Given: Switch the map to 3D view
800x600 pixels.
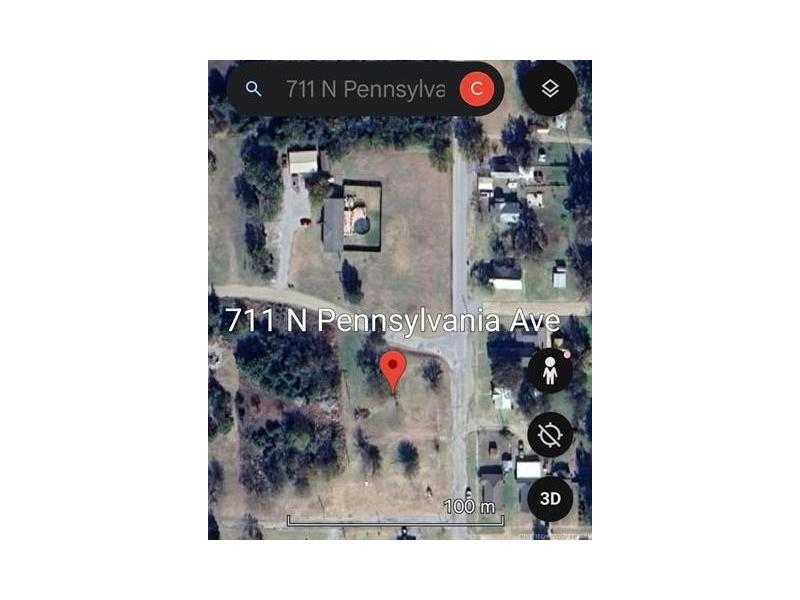Looking at the screenshot, I should (550, 497).
